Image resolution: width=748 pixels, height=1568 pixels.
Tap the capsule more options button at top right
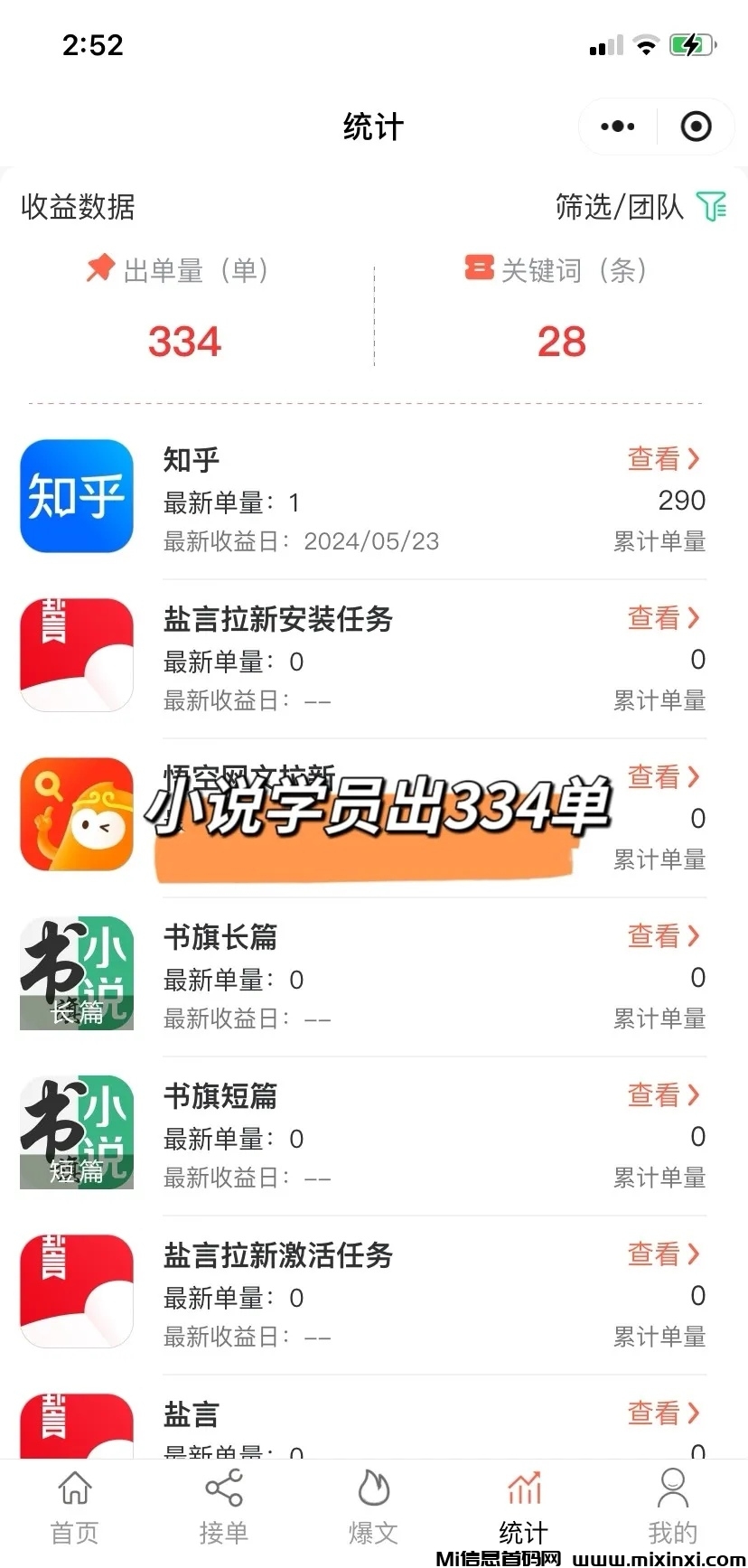pos(617,126)
